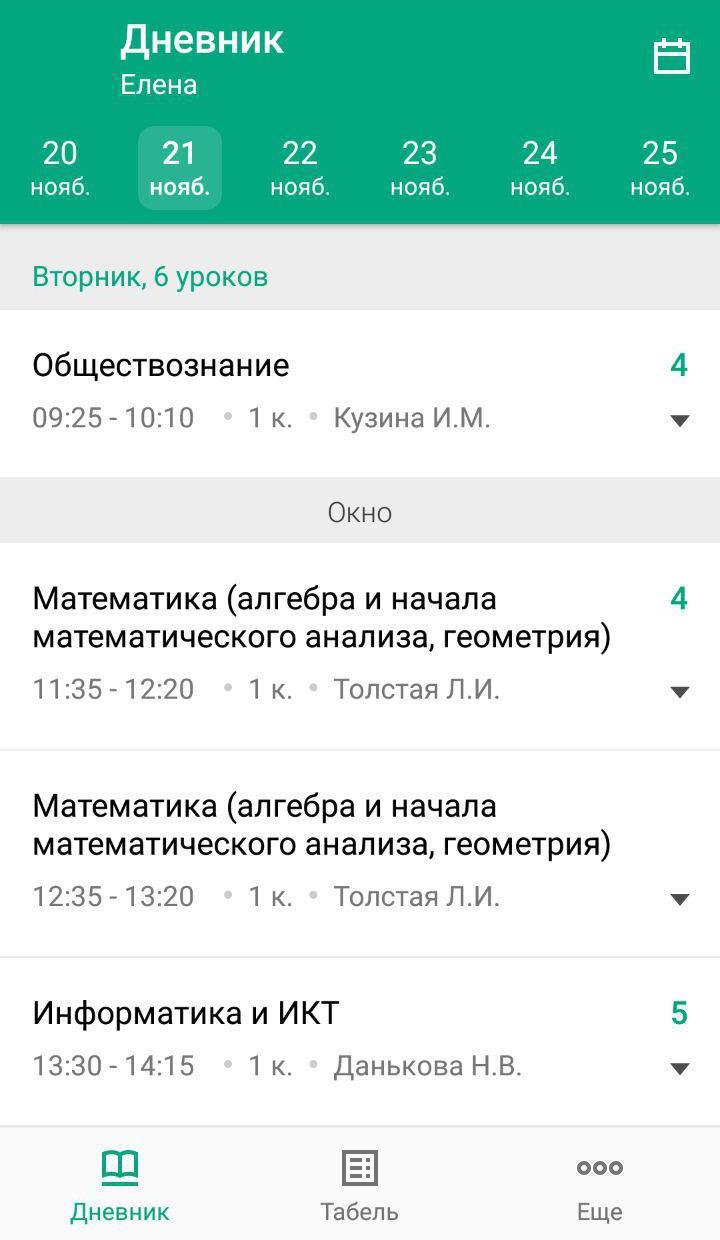This screenshot has height=1240, width=720.
Task: Switch to 23 нояб. in the diary
Action: (x=420, y=168)
